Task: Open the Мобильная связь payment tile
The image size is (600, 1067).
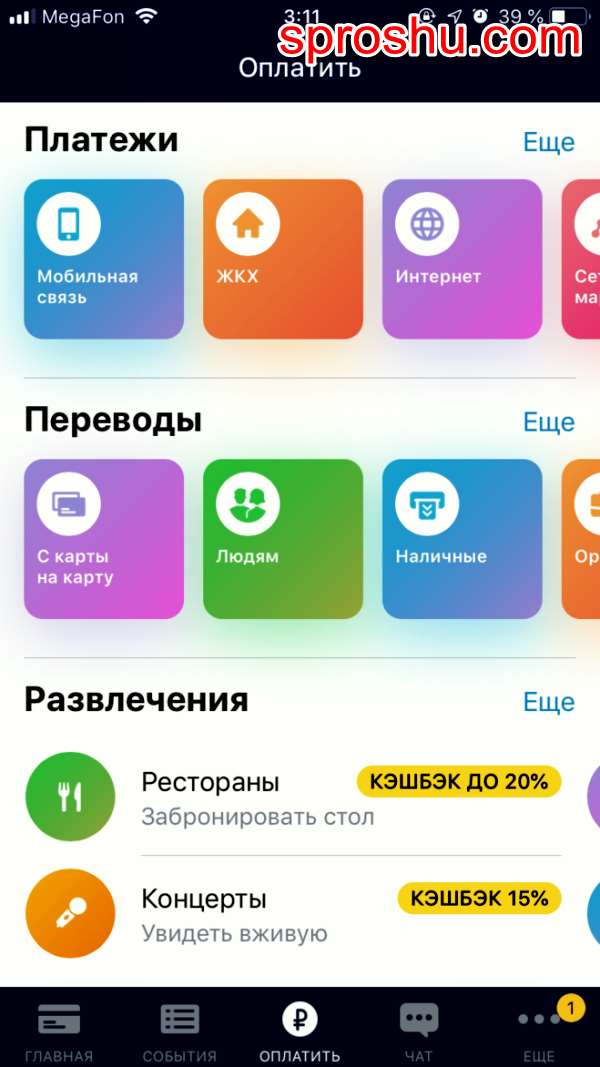Action: point(104,259)
